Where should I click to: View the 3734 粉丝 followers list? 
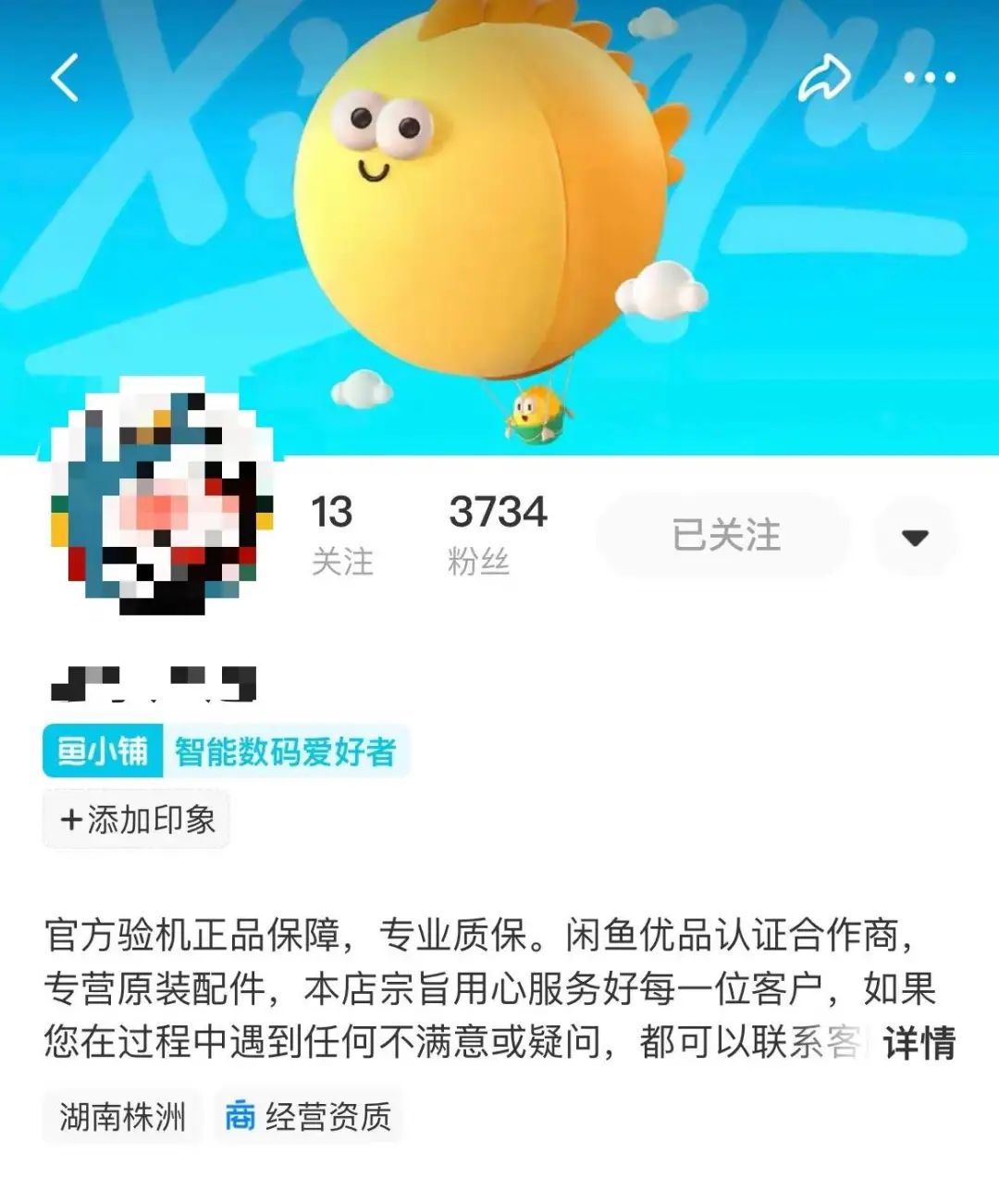pyautogui.click(x=497, y=535)
